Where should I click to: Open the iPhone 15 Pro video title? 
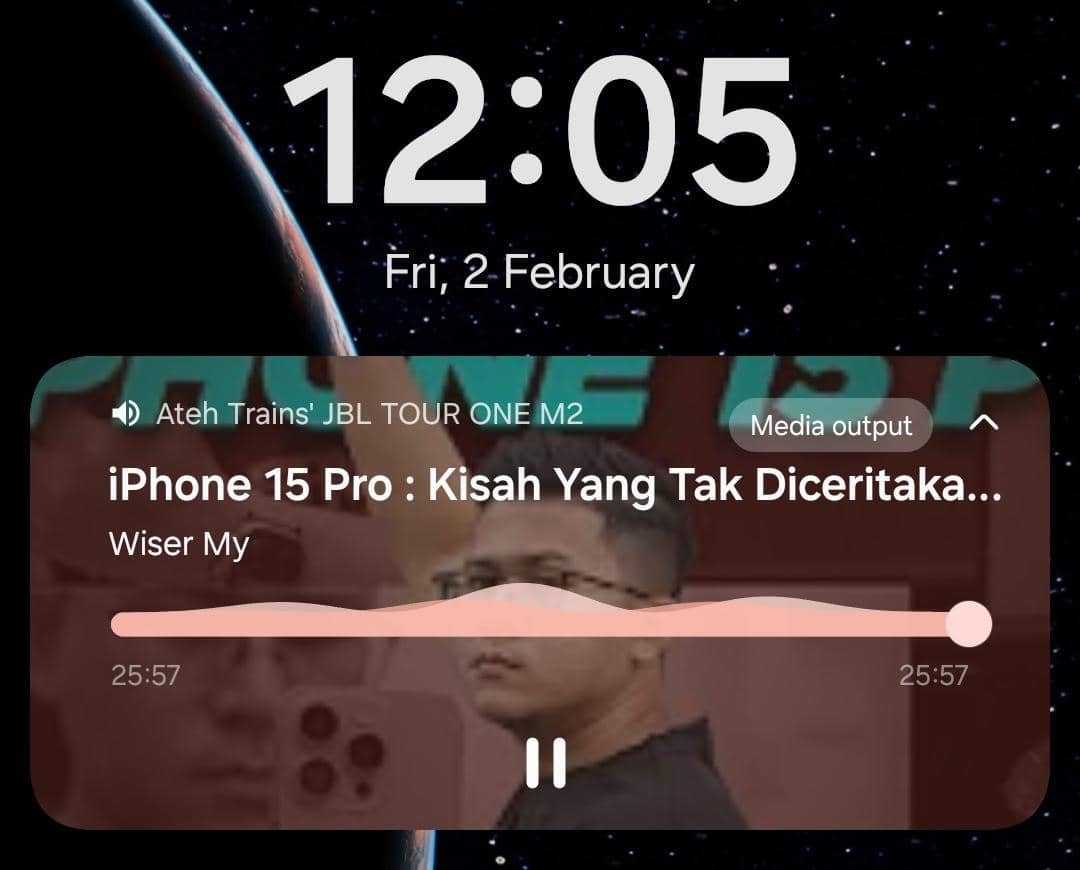(554, 485)
